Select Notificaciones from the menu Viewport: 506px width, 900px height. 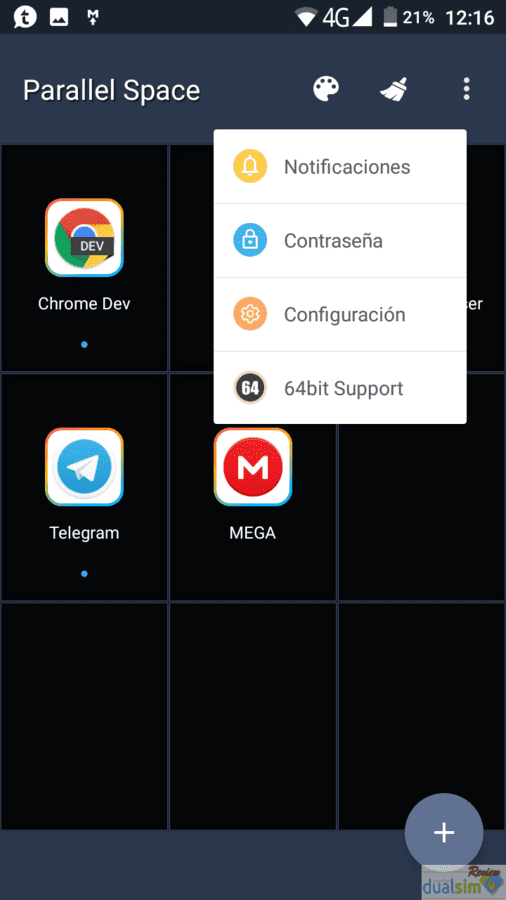340,166
